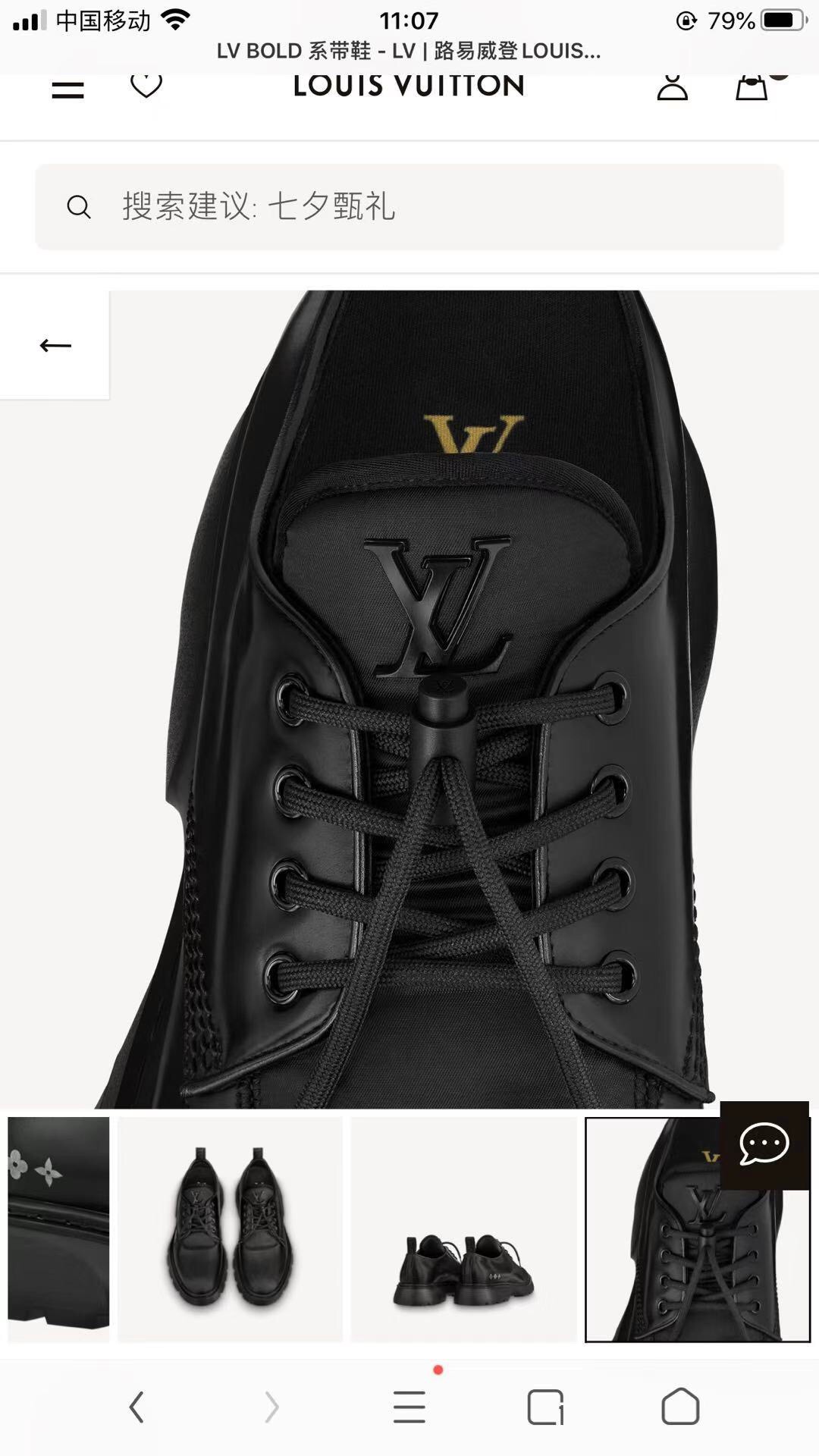819x1456 pixels.
Task: Go to the browser home page
Action: [680, 1407]
